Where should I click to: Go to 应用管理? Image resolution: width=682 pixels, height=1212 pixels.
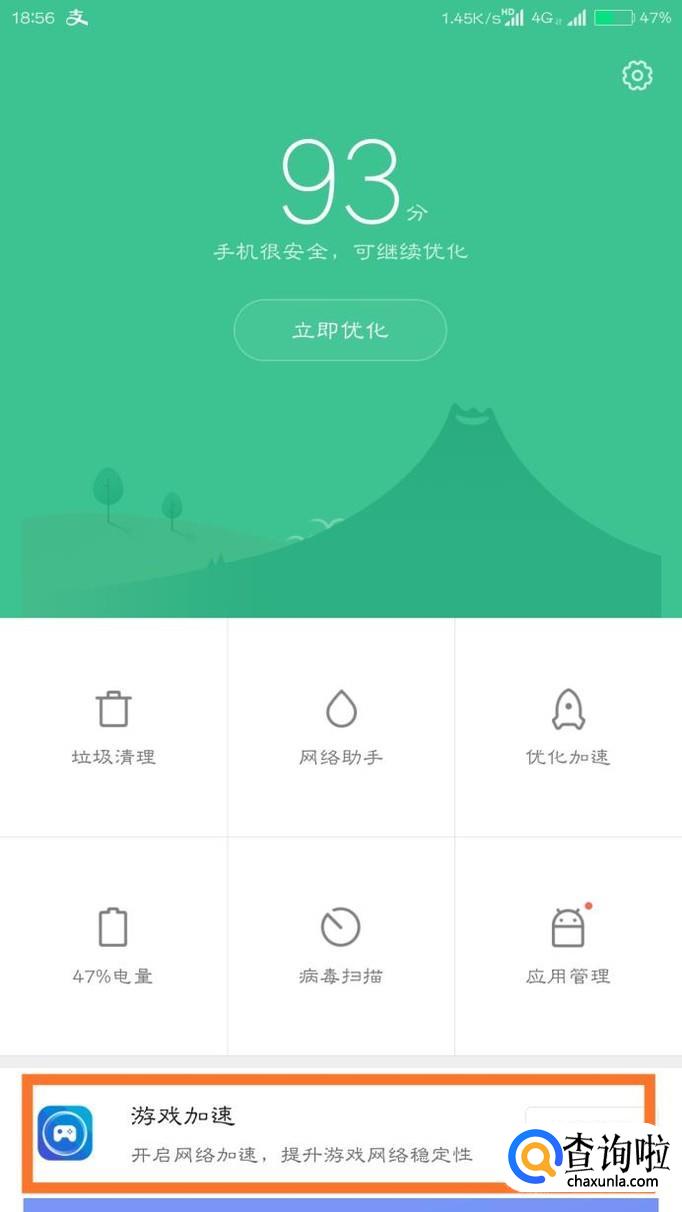[568, 945]
